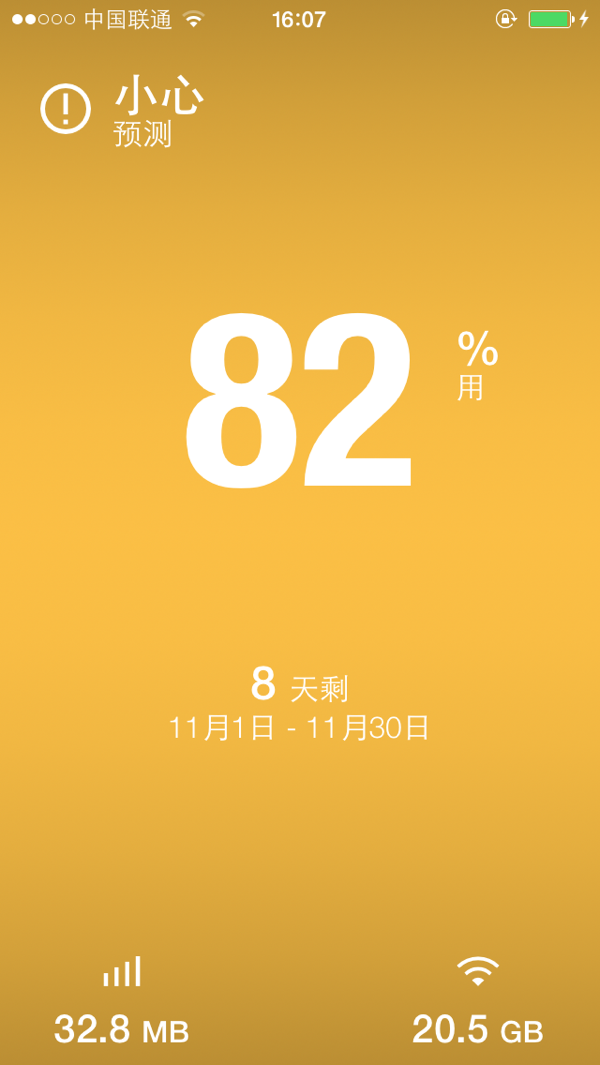Open the 小心 forecast warning
Screen dimensions: 600x1065
(x=123, y=109)
